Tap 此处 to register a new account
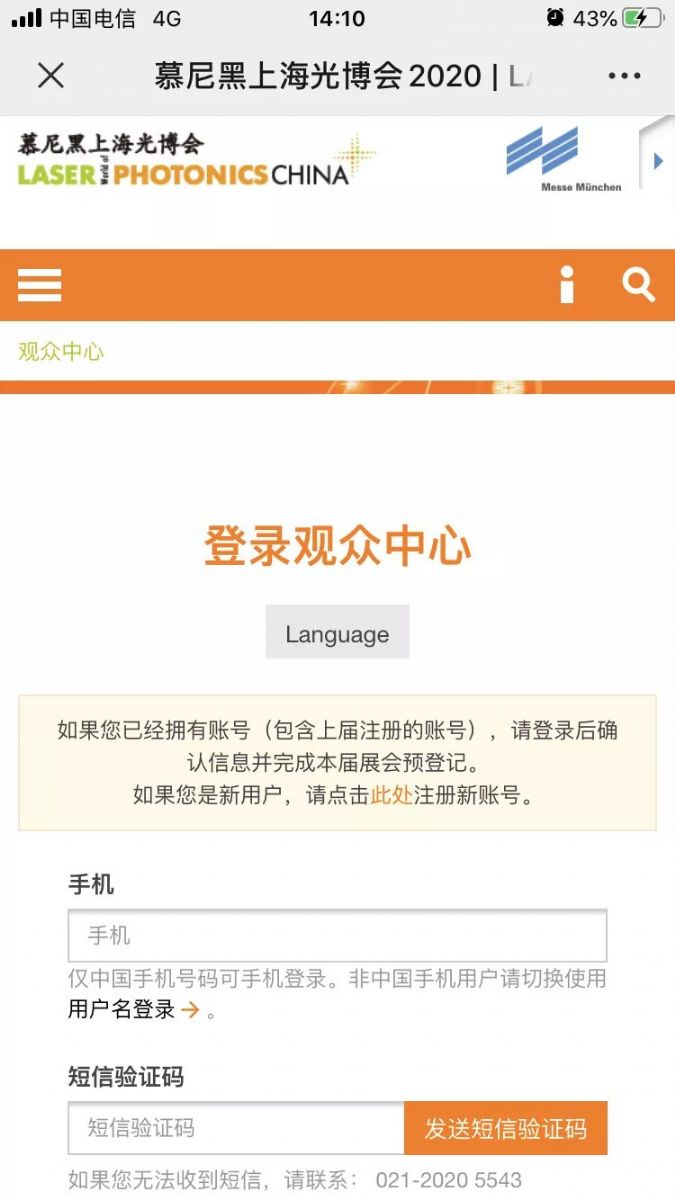The image size is (675, 1200). (391, 796)
